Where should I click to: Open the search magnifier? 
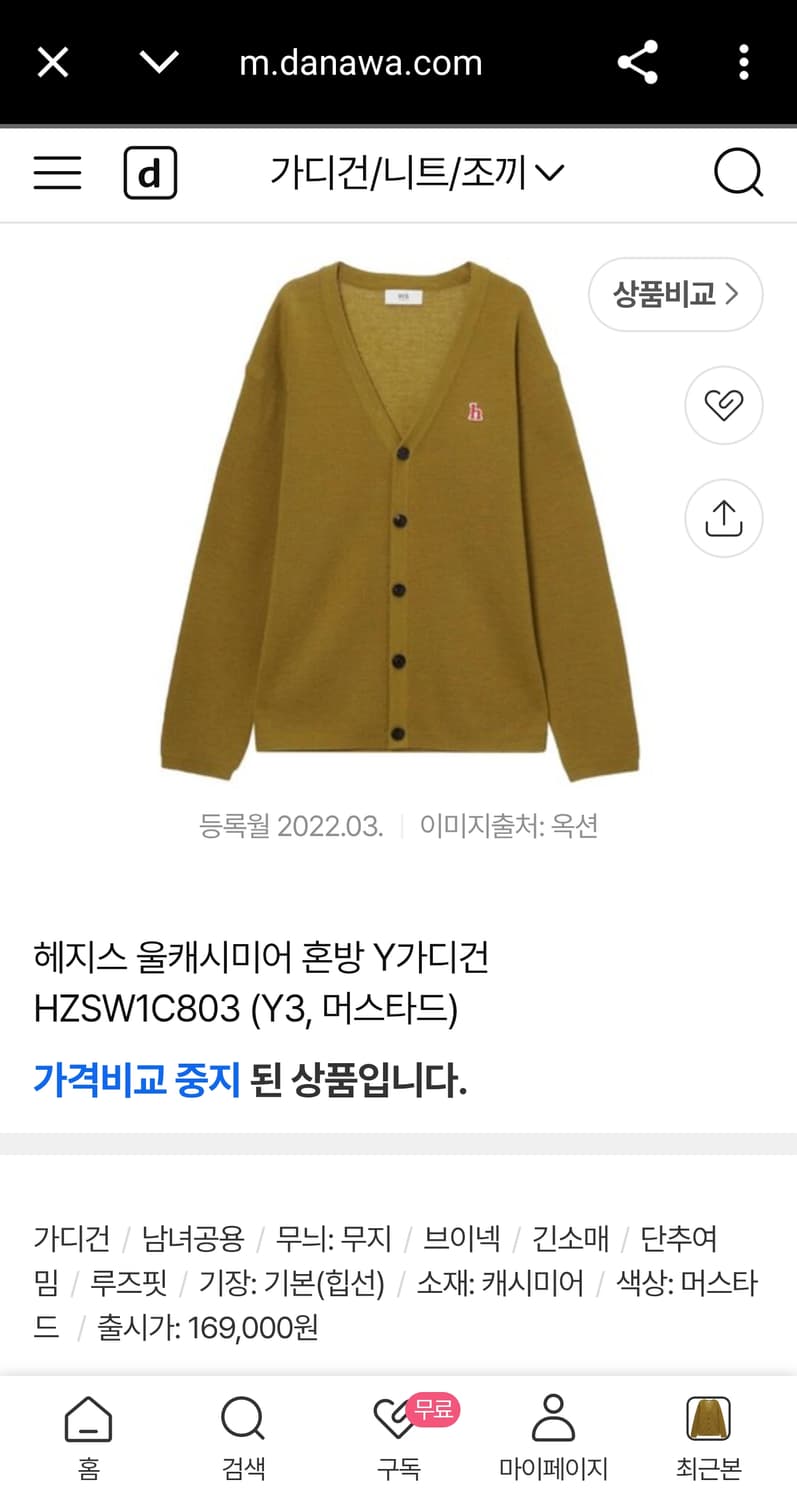coord(738,172)
